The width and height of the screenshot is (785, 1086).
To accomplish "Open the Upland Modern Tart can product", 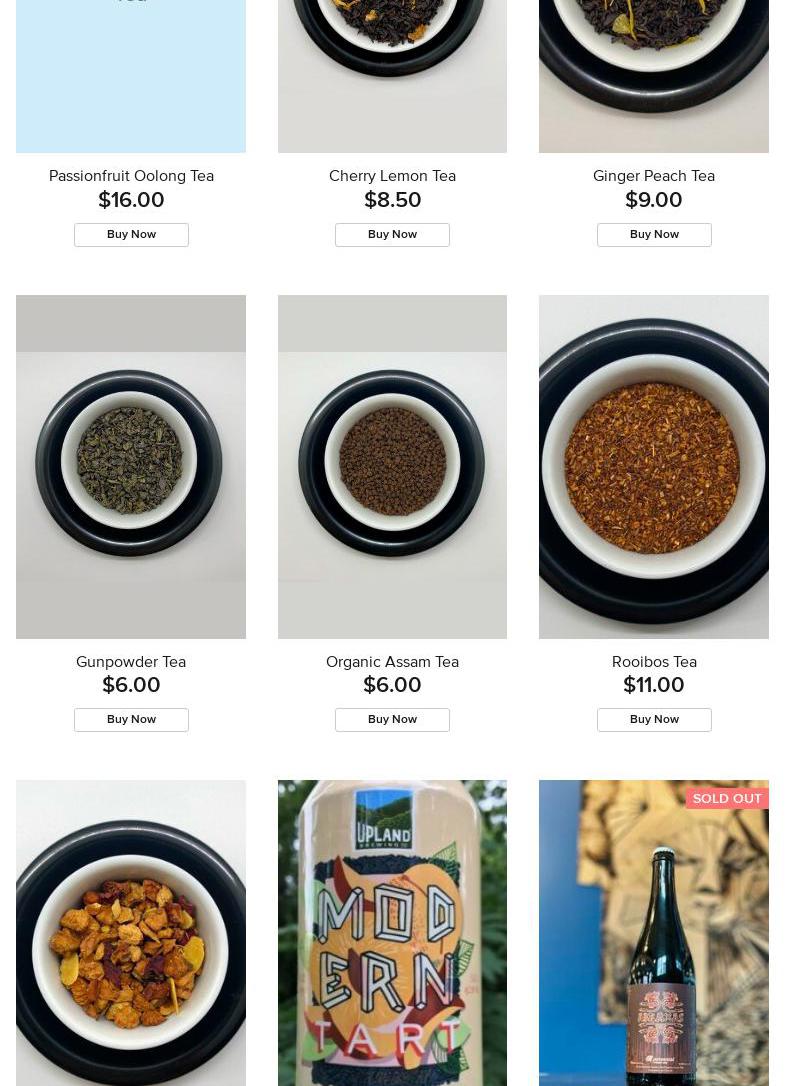I will [392, 933].
